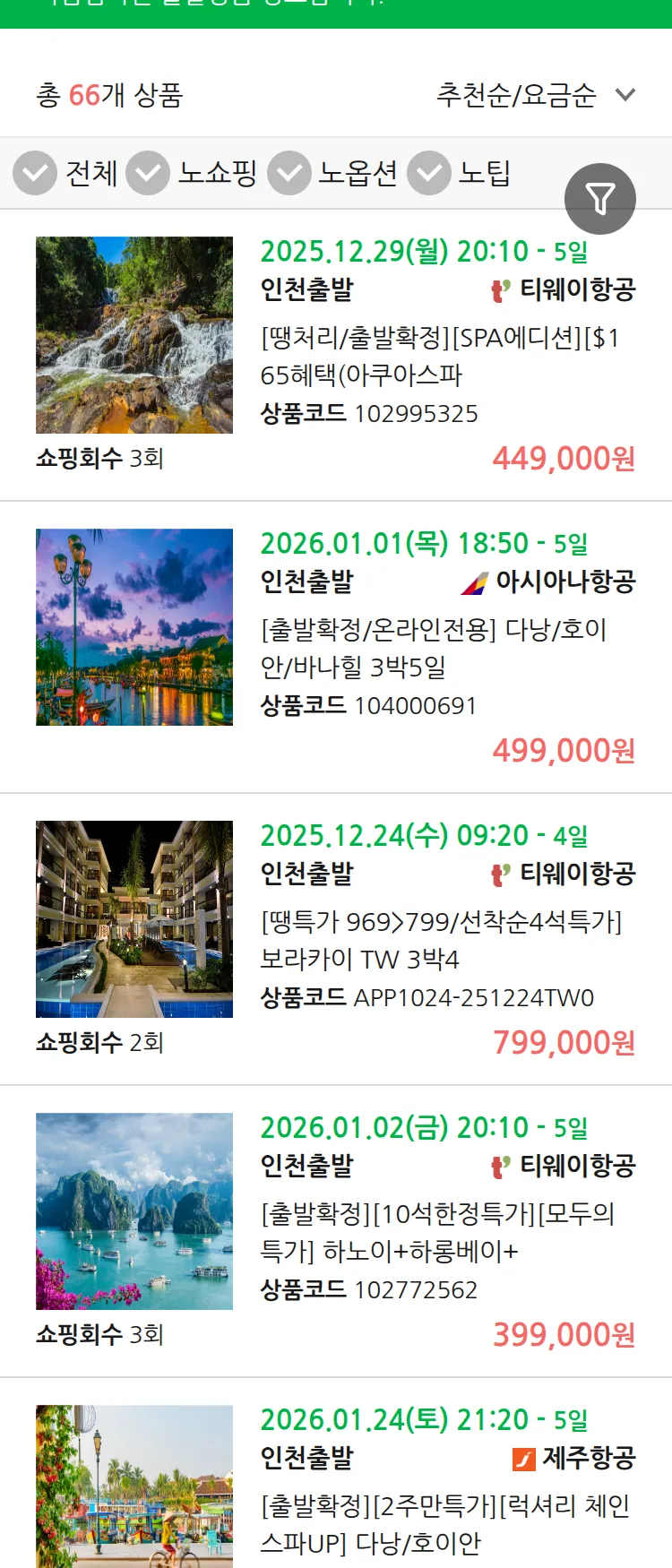The image size is (672, 1568).
Task: Expand sorting options via the chevron arrow
Action: (625, 96)
